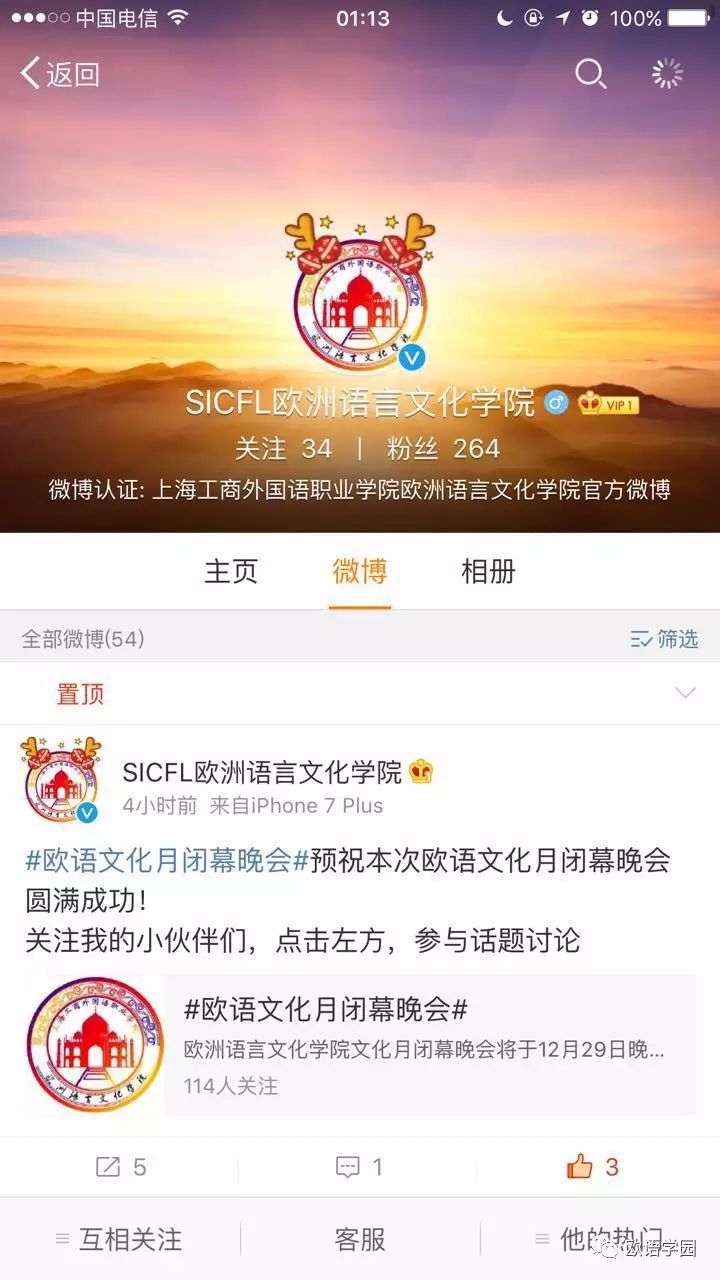Go back using the 返回 button
720x1280 pixels.
[60, 74]
